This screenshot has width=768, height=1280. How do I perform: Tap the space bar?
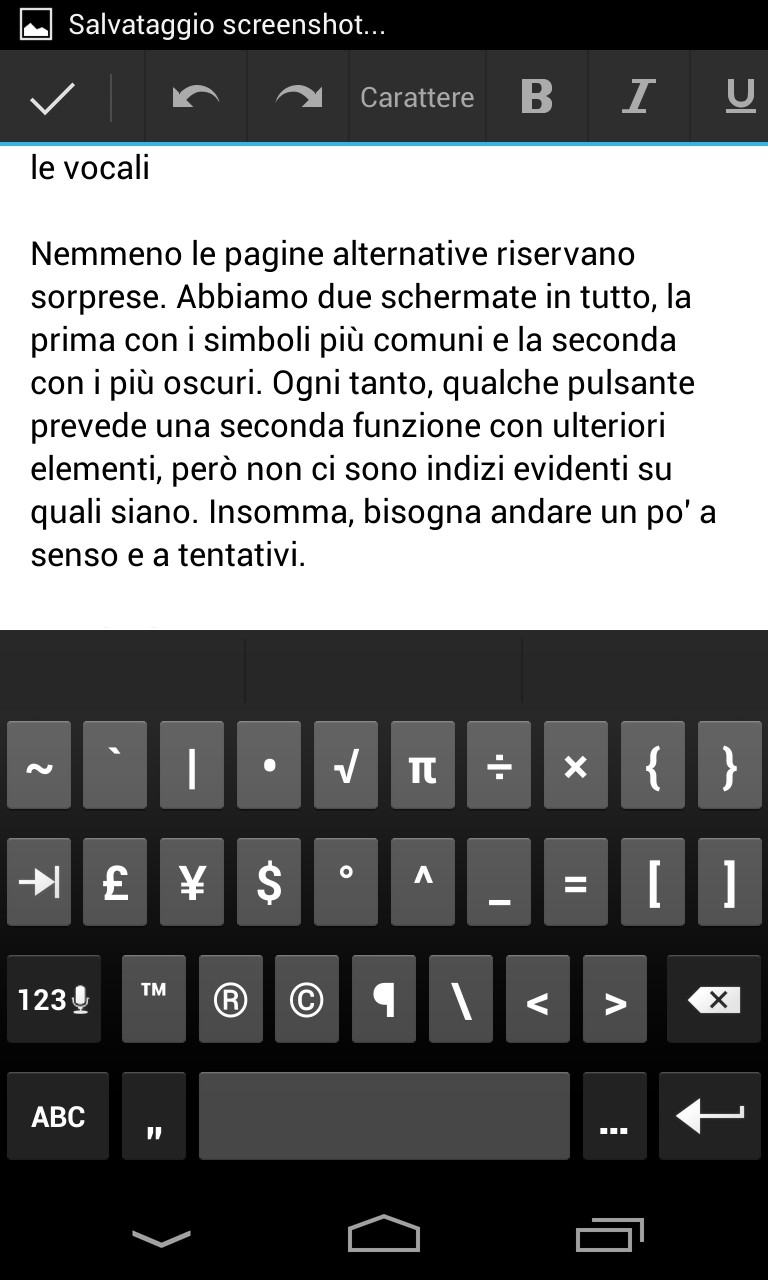click(x=384, y=1116)
